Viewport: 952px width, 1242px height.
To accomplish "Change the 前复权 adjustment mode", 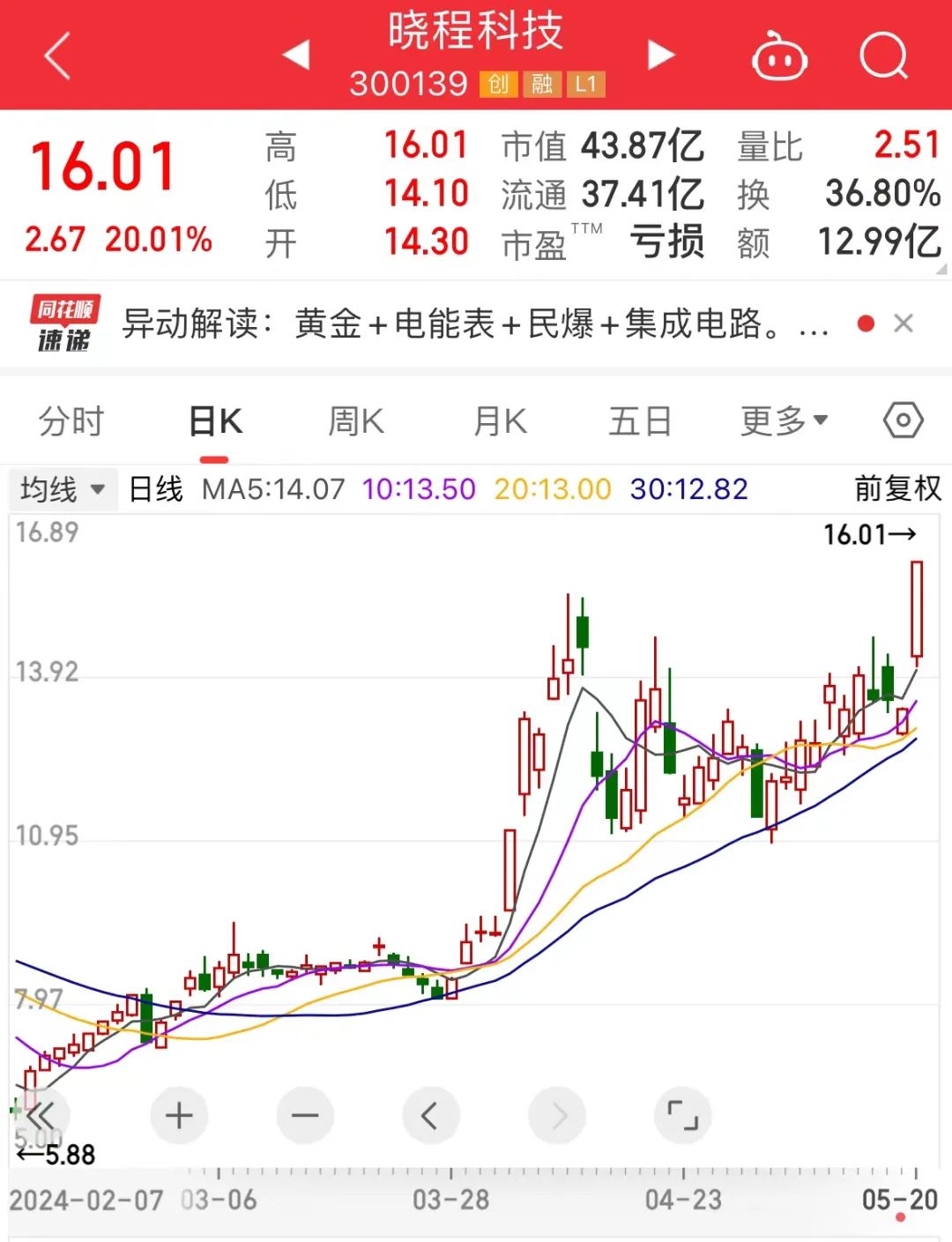I will coord(897,488).
